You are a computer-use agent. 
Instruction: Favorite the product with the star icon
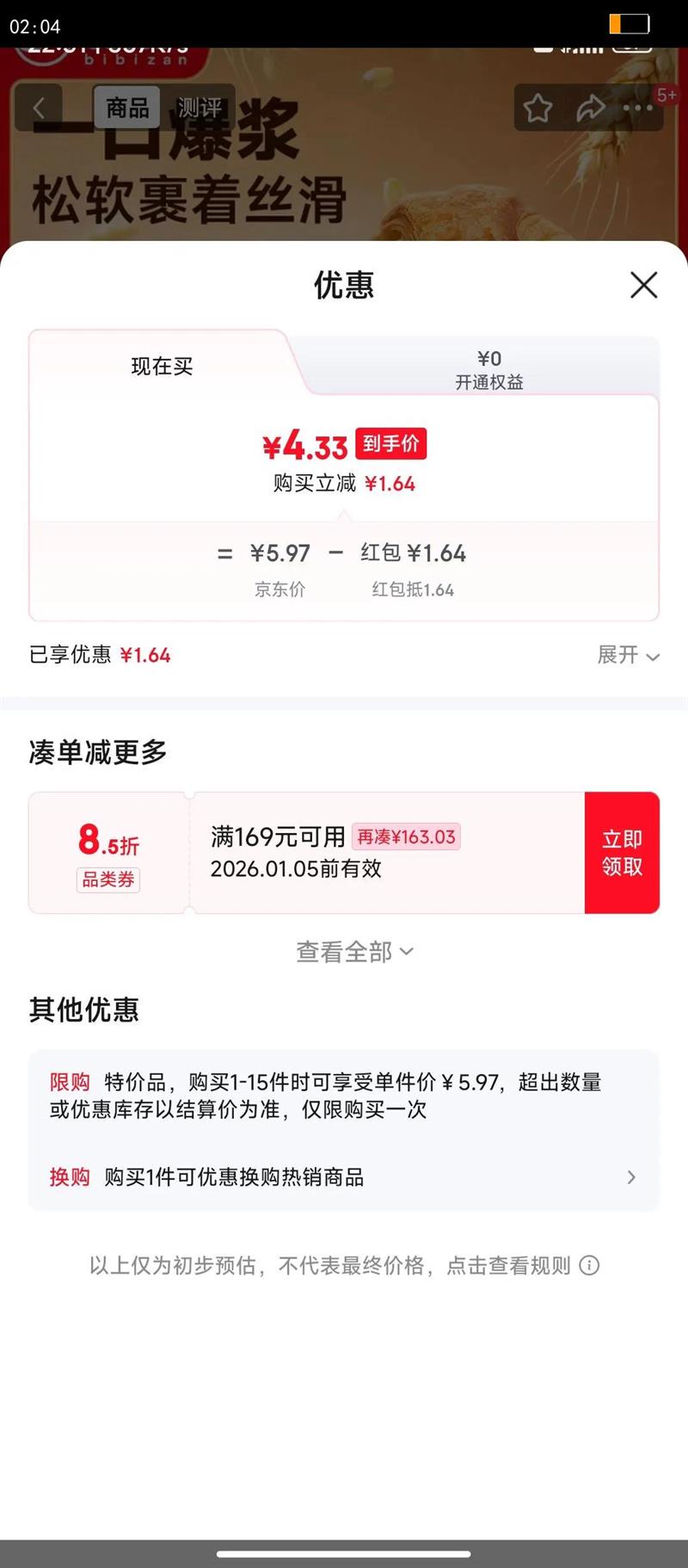(x=538, y=108)
